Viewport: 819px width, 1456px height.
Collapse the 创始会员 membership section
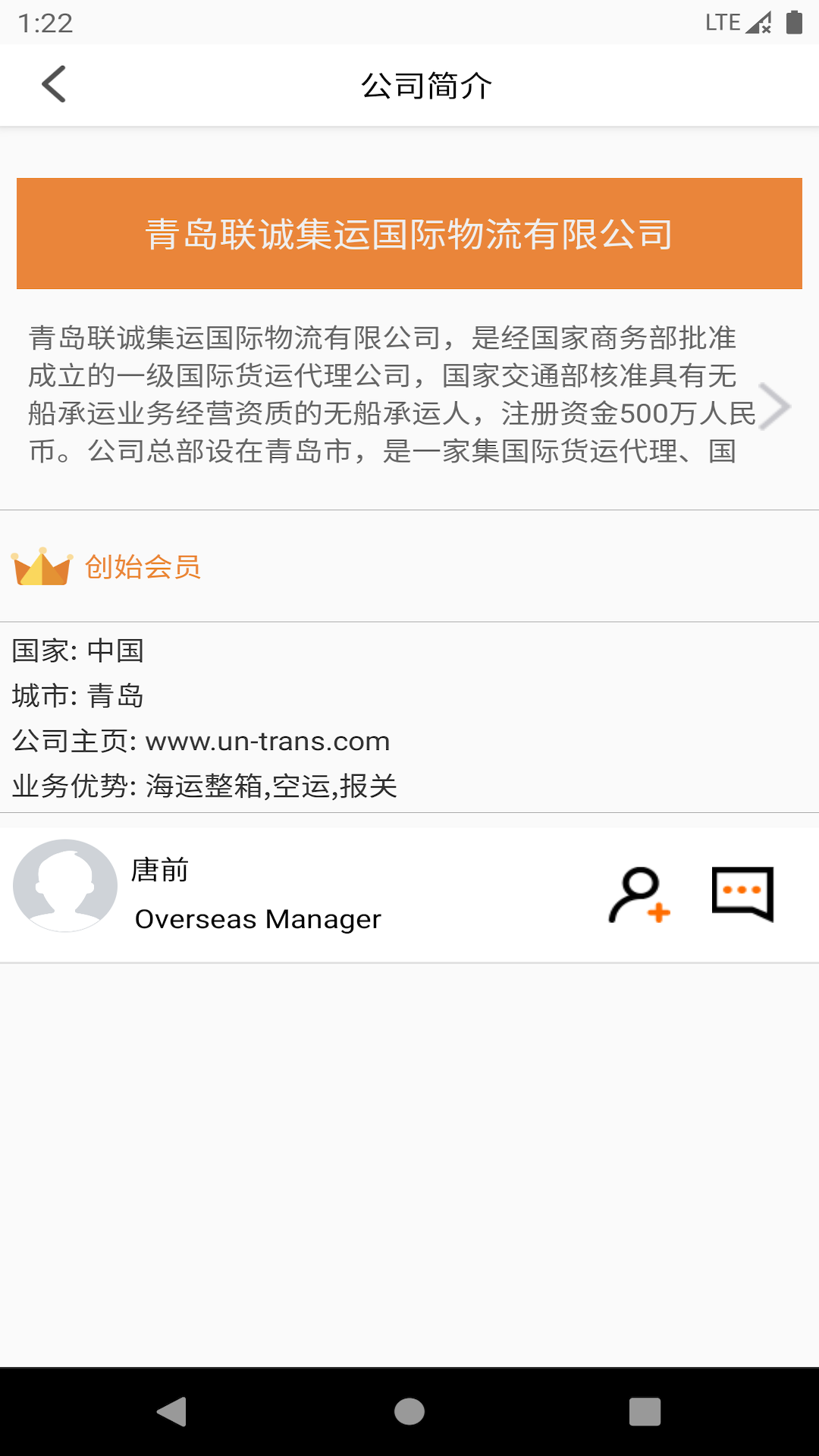click(140, 566)
